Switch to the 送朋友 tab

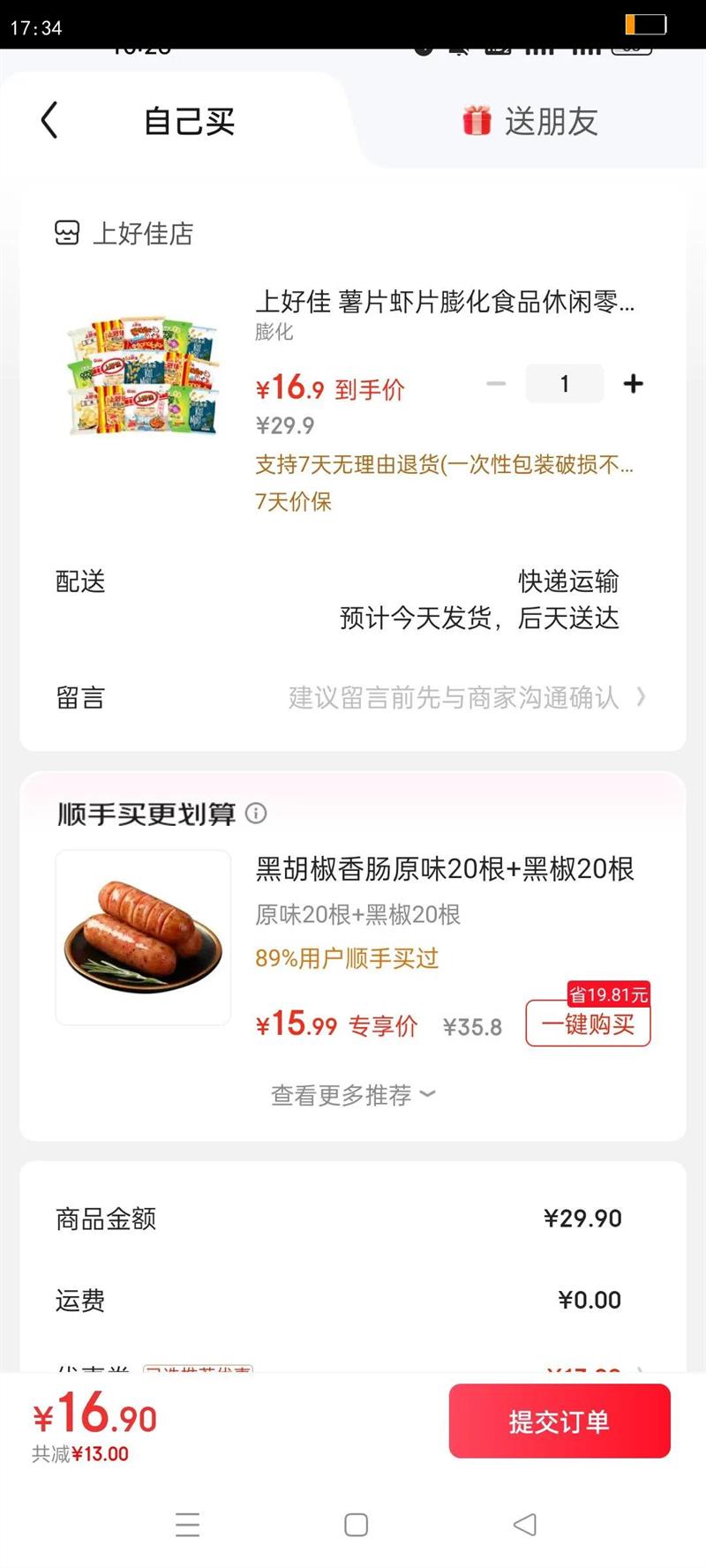[x=529, y=121]
